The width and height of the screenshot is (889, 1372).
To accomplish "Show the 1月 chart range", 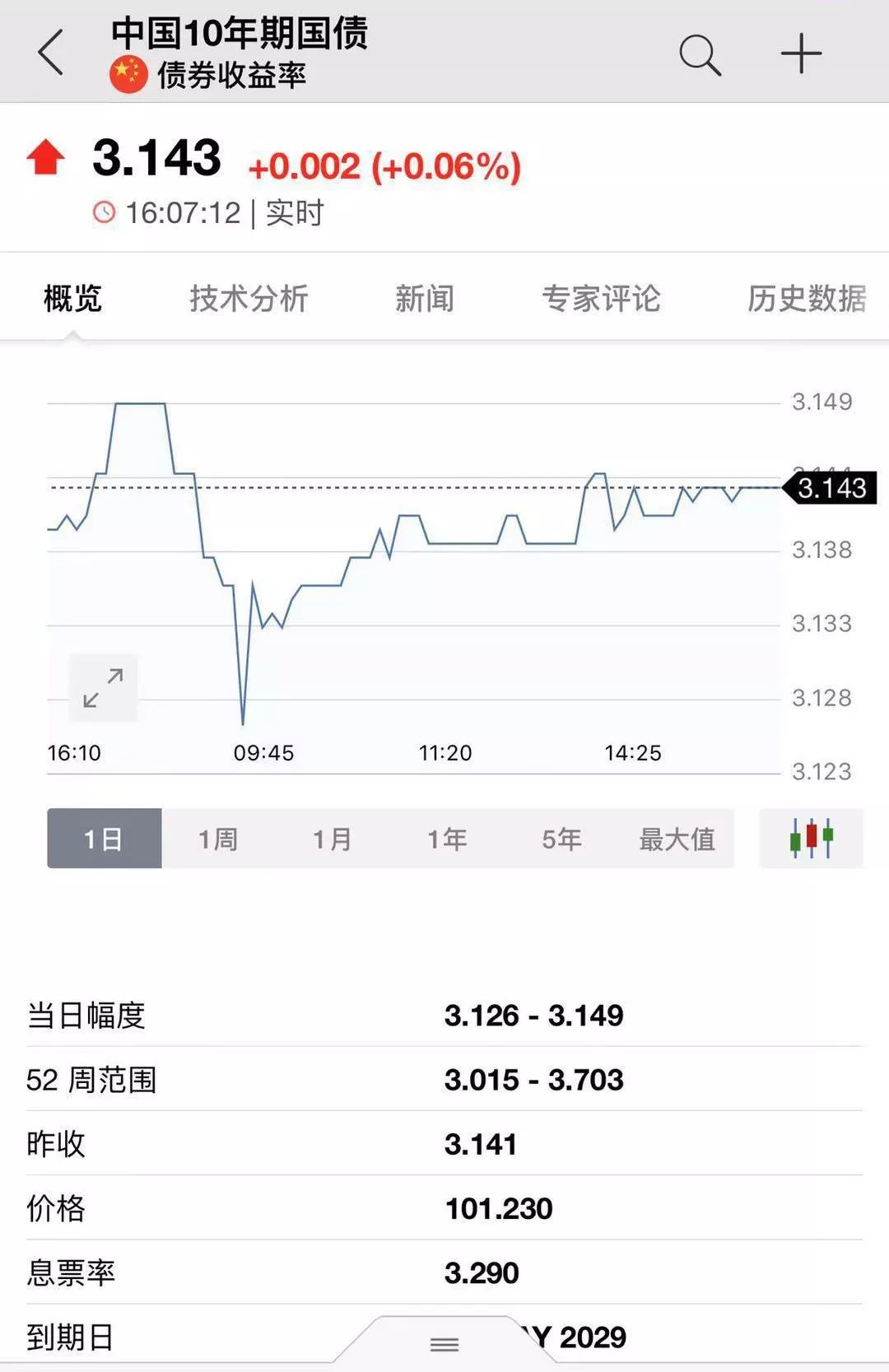I will (x=333, y=839).
